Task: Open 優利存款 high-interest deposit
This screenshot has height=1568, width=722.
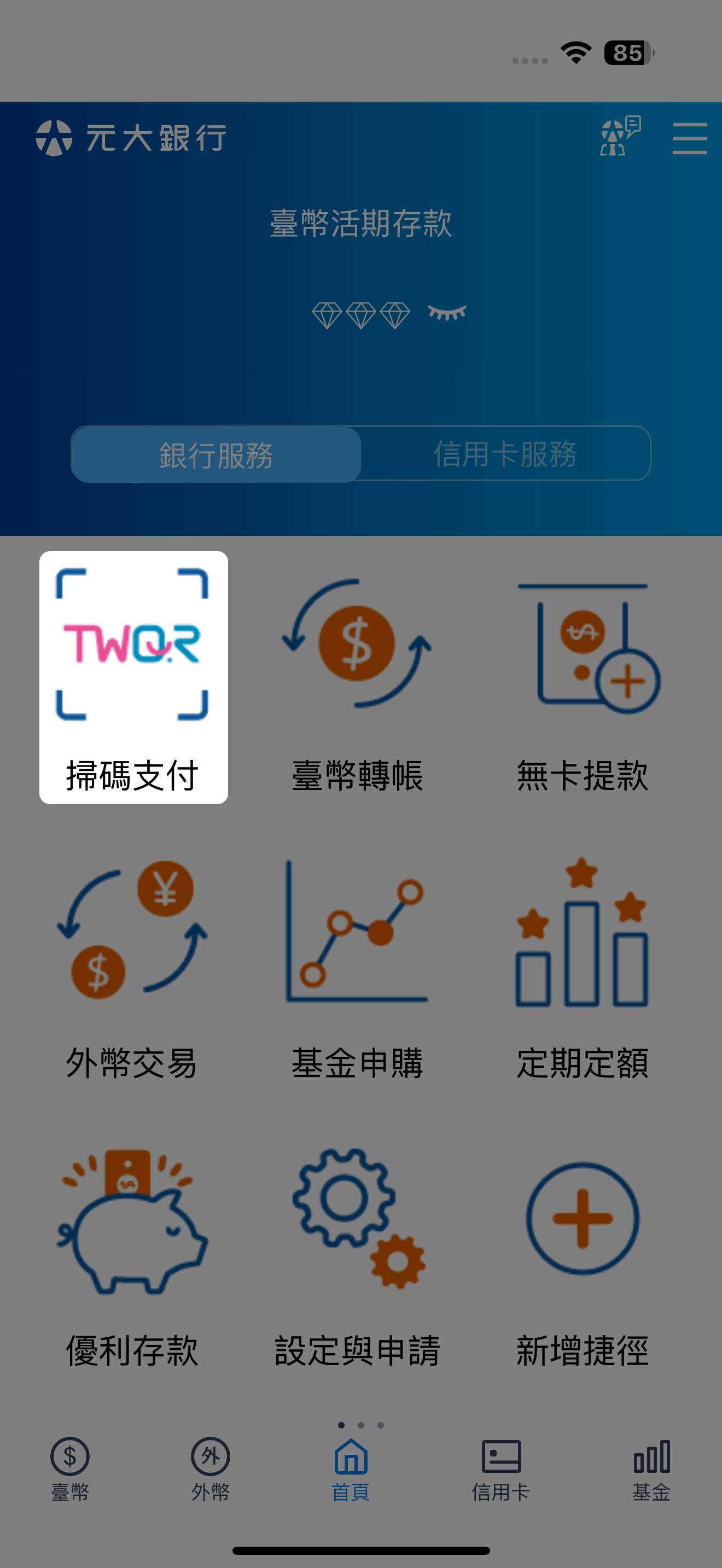Action: point(132,1257)
